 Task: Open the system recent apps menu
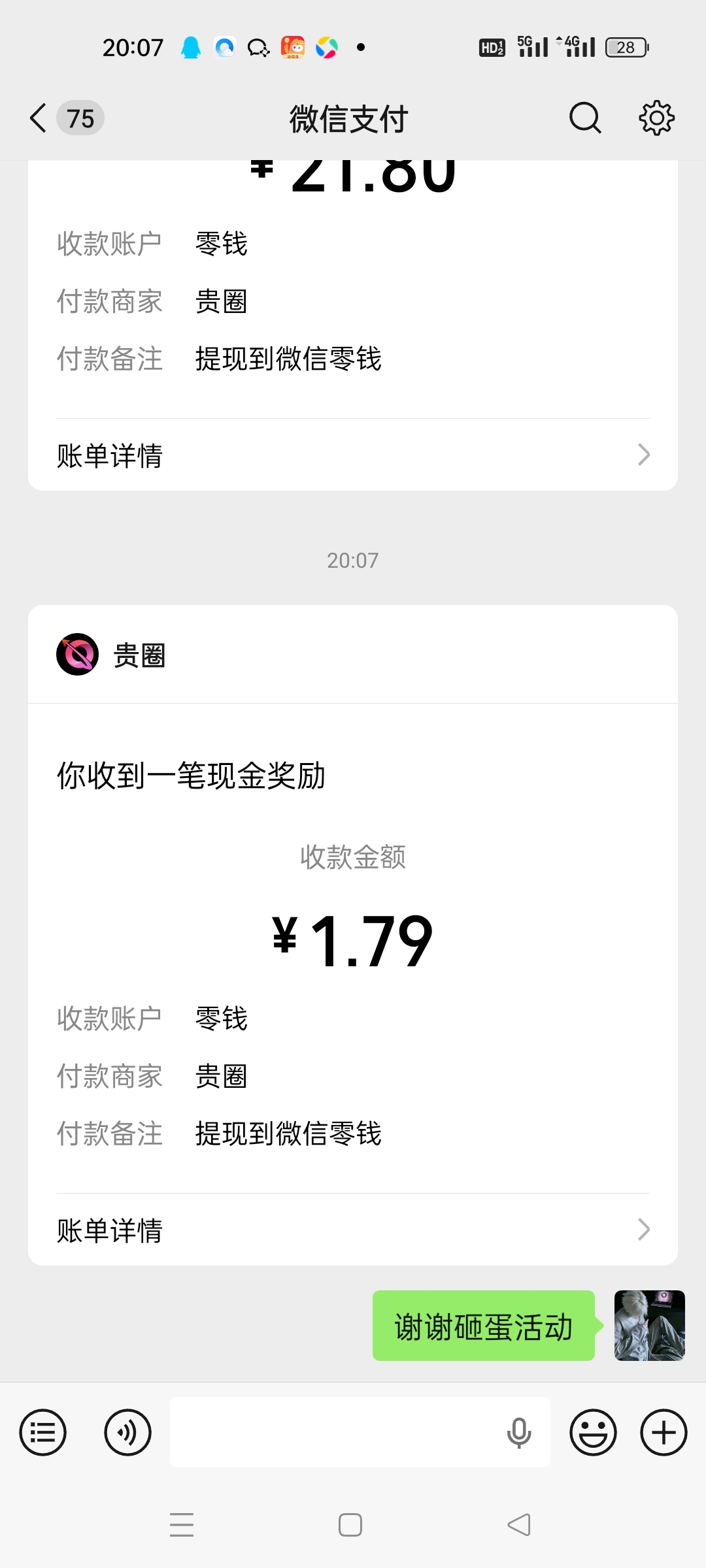click(x=182, y=1525)
